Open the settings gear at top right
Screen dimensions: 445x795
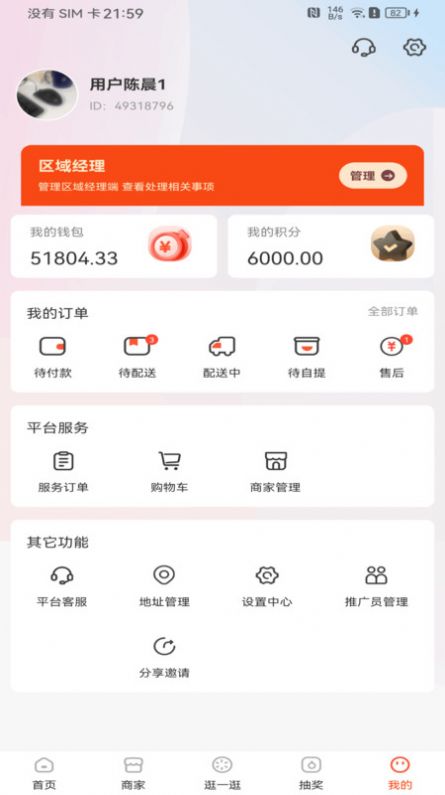[415, 47]
